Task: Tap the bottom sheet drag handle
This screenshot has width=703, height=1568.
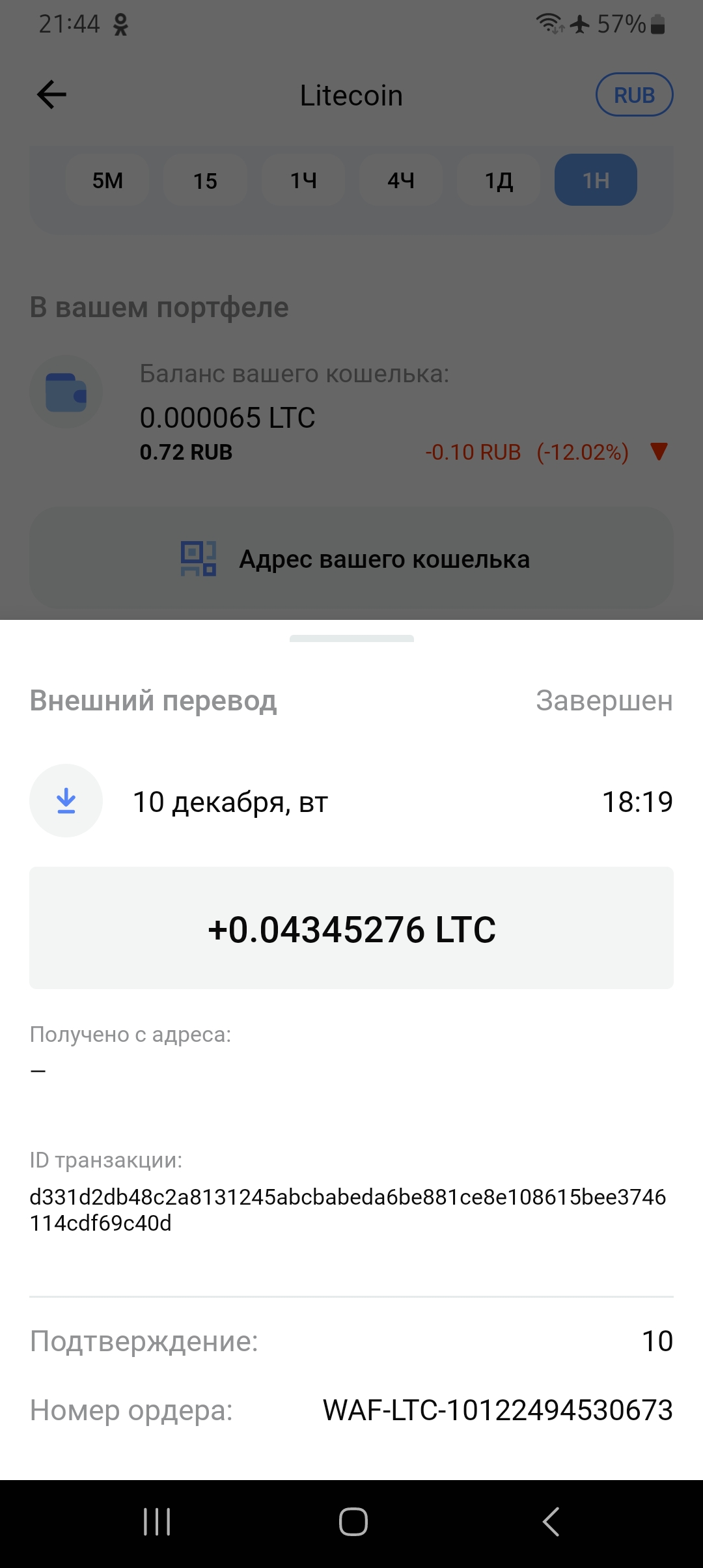Action: 351,639
